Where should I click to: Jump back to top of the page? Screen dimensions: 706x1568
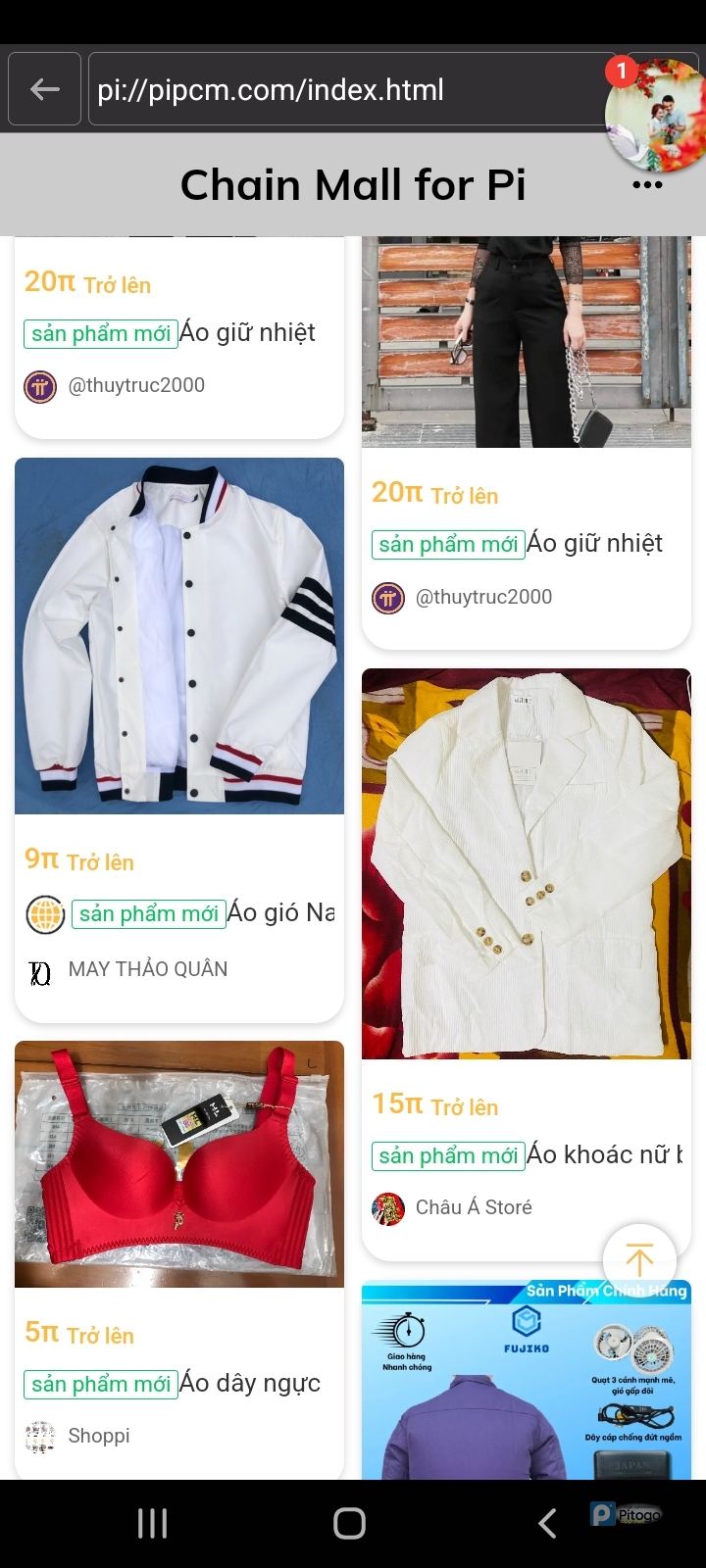click(639, 1259)
